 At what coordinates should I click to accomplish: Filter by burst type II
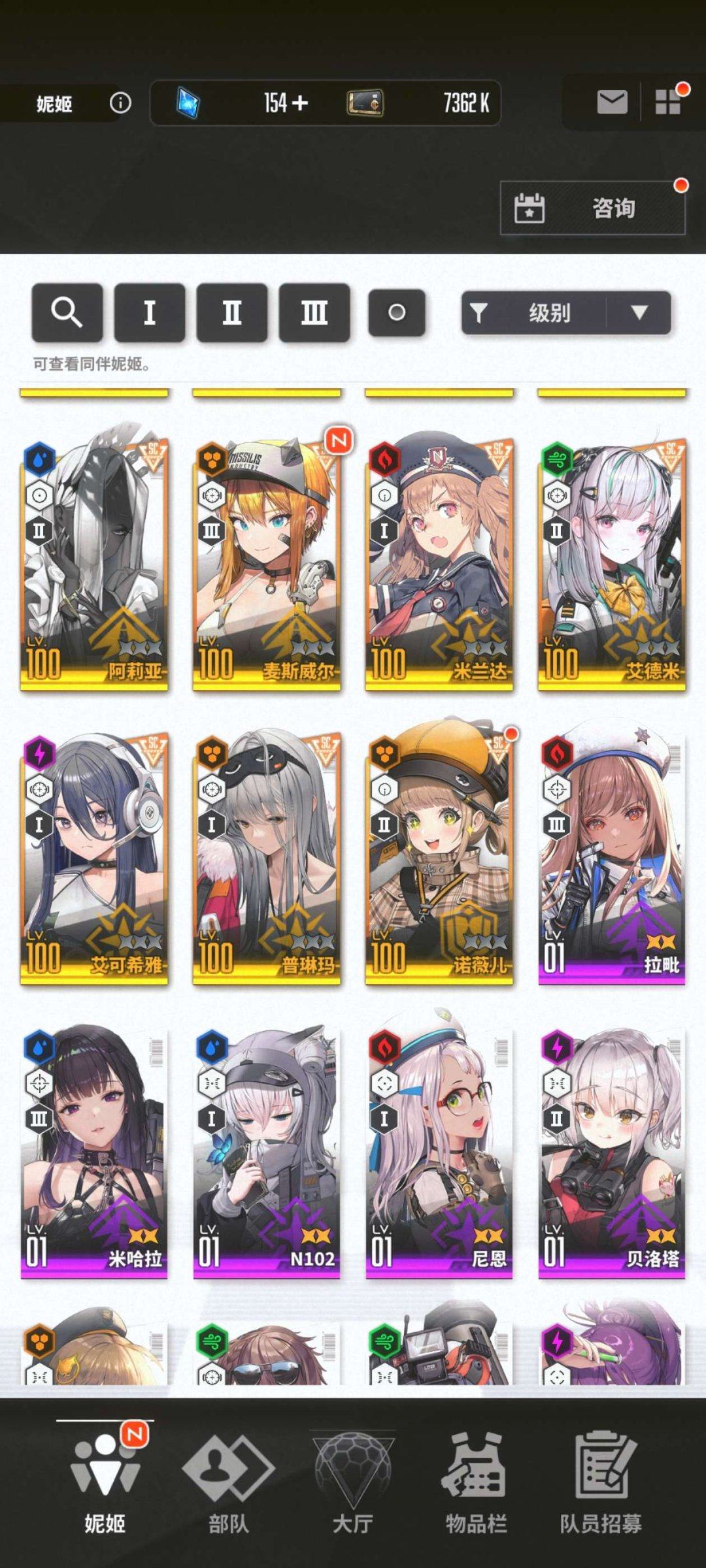231,312
